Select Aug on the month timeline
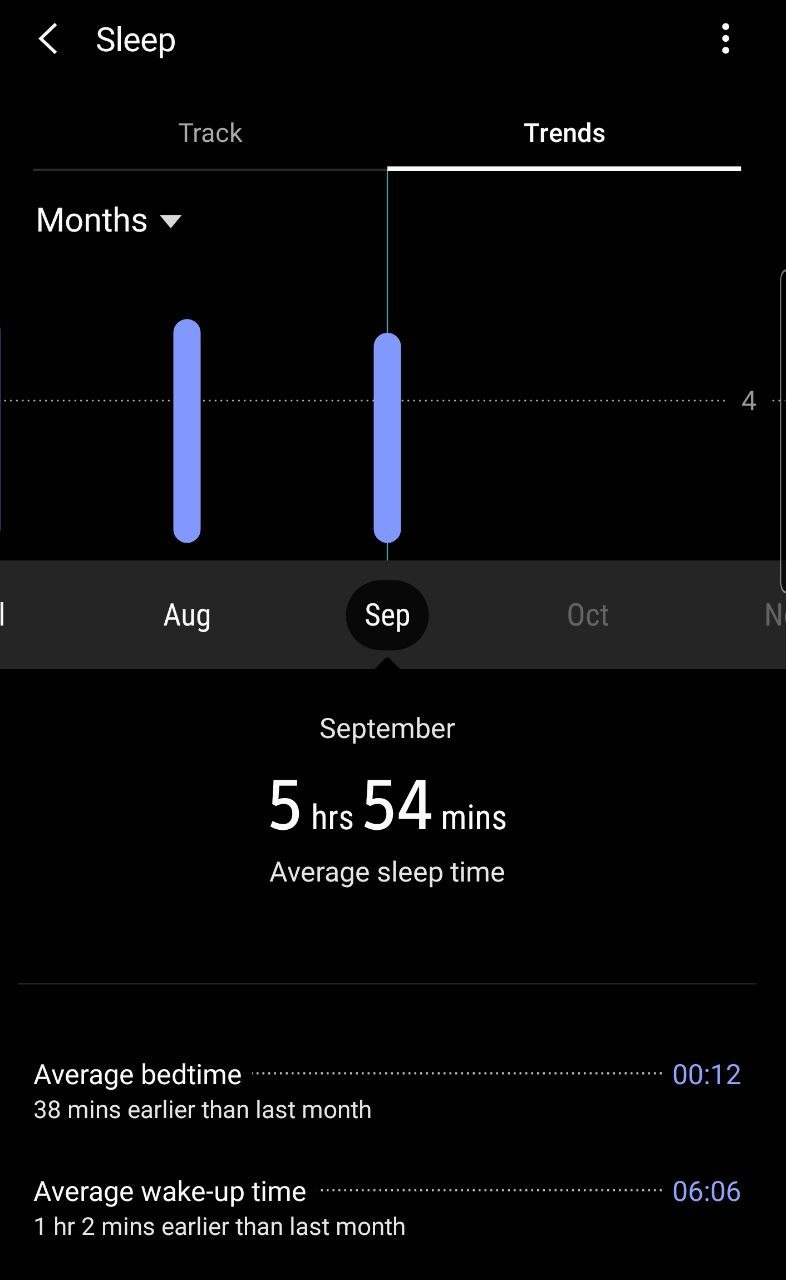This screenshot has height=1280, width=786. [x=187, y=615]
